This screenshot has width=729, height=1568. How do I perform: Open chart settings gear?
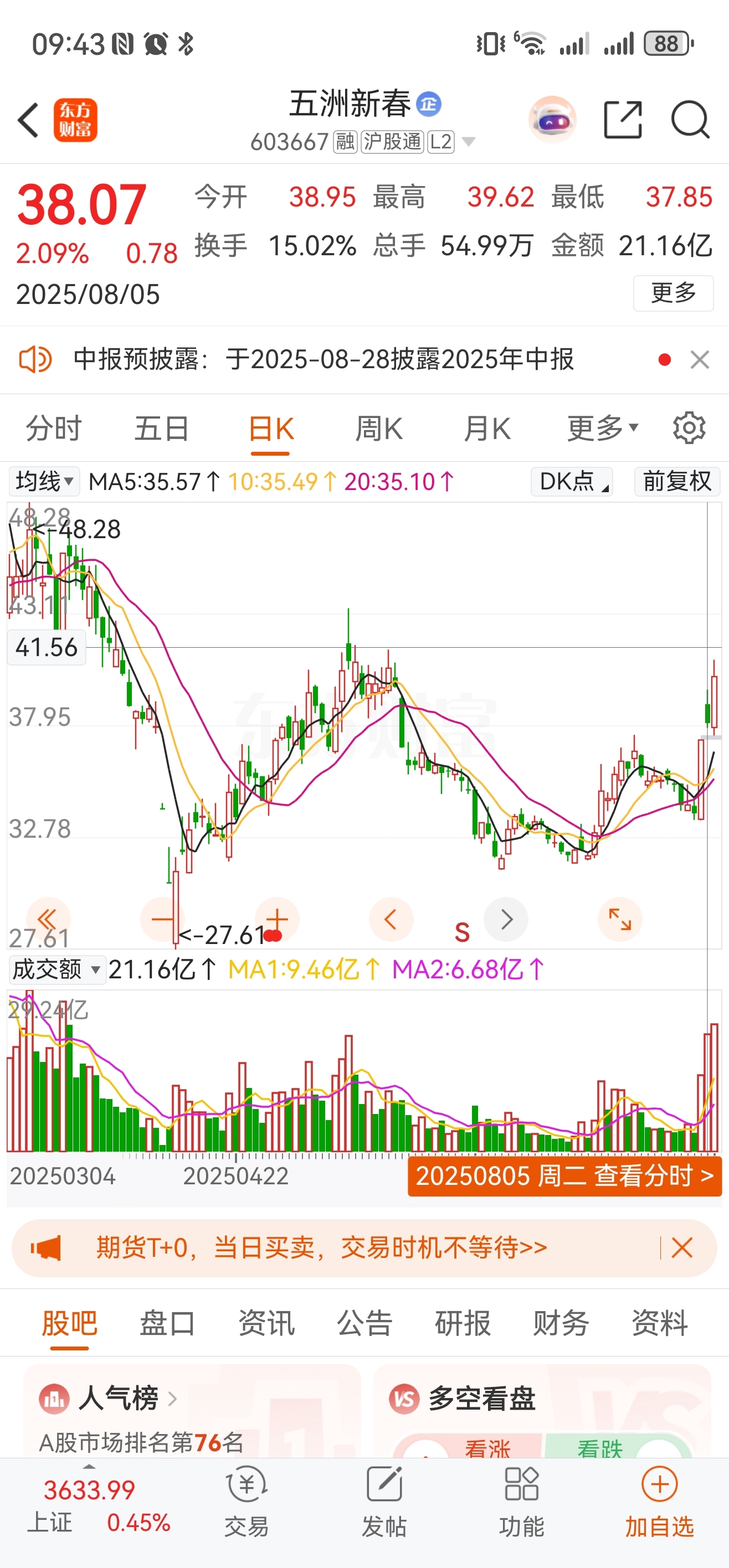[689, 429]
